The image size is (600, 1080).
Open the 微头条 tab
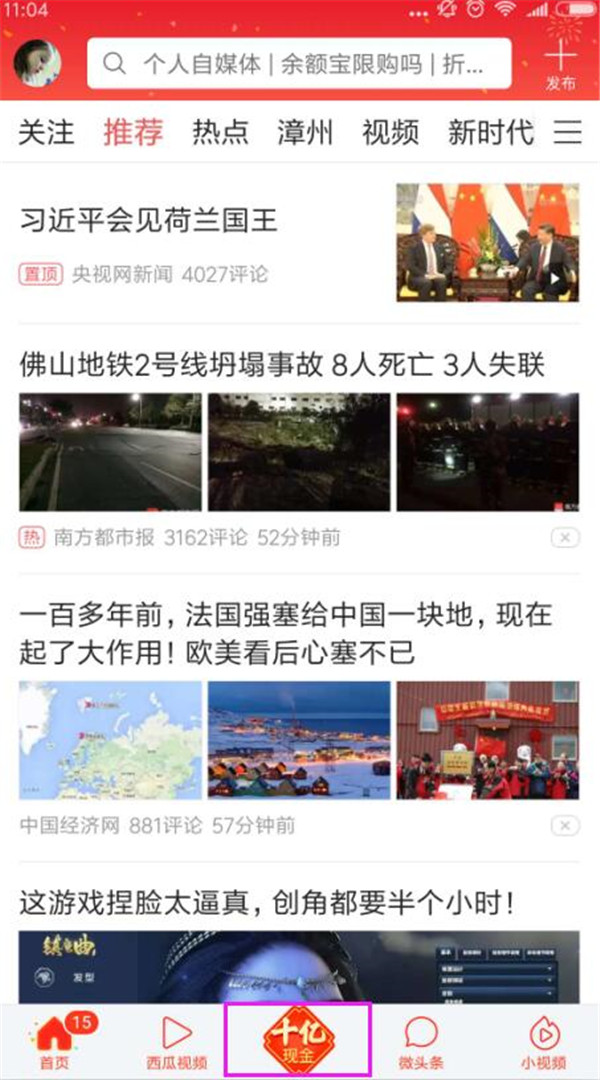[421, 1042]
